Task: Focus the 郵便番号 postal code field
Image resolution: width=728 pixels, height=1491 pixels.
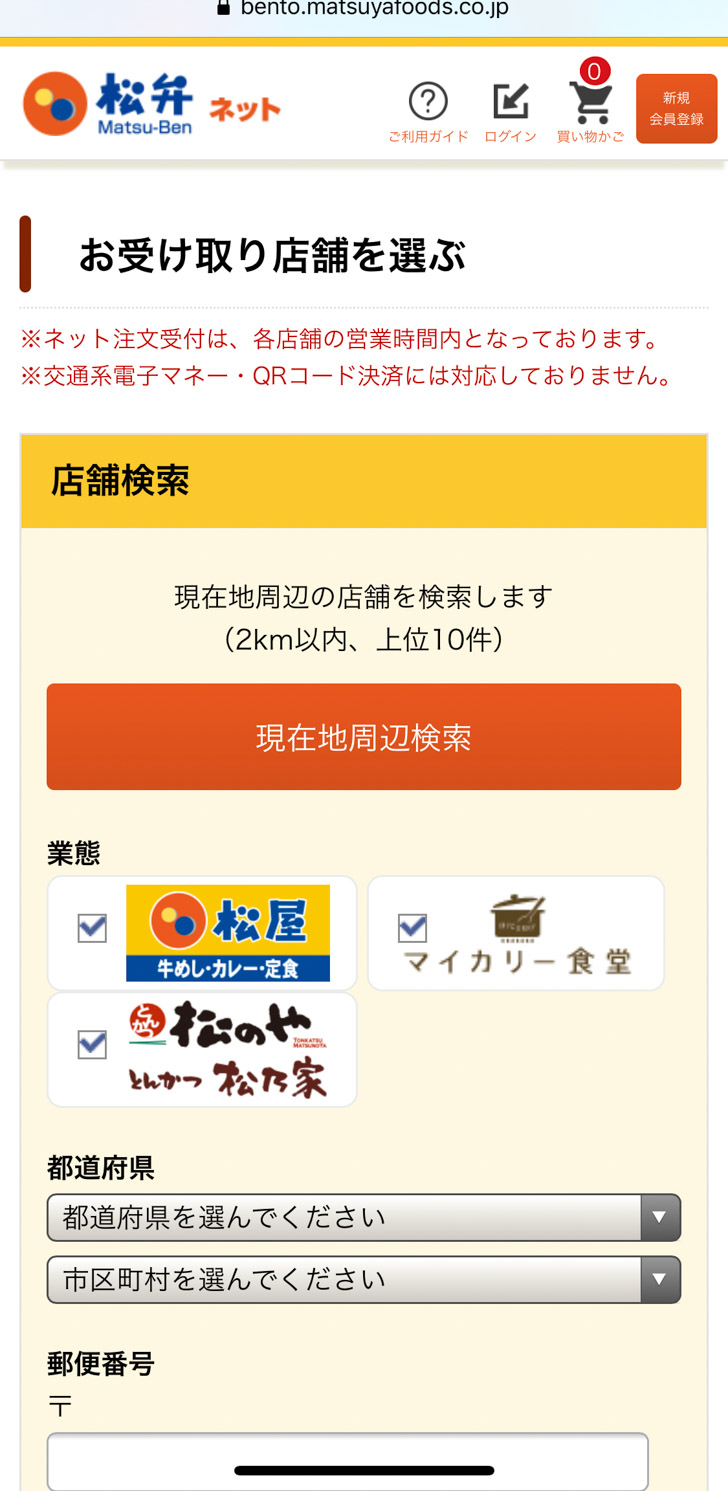Action: (x=347, y=1460)
